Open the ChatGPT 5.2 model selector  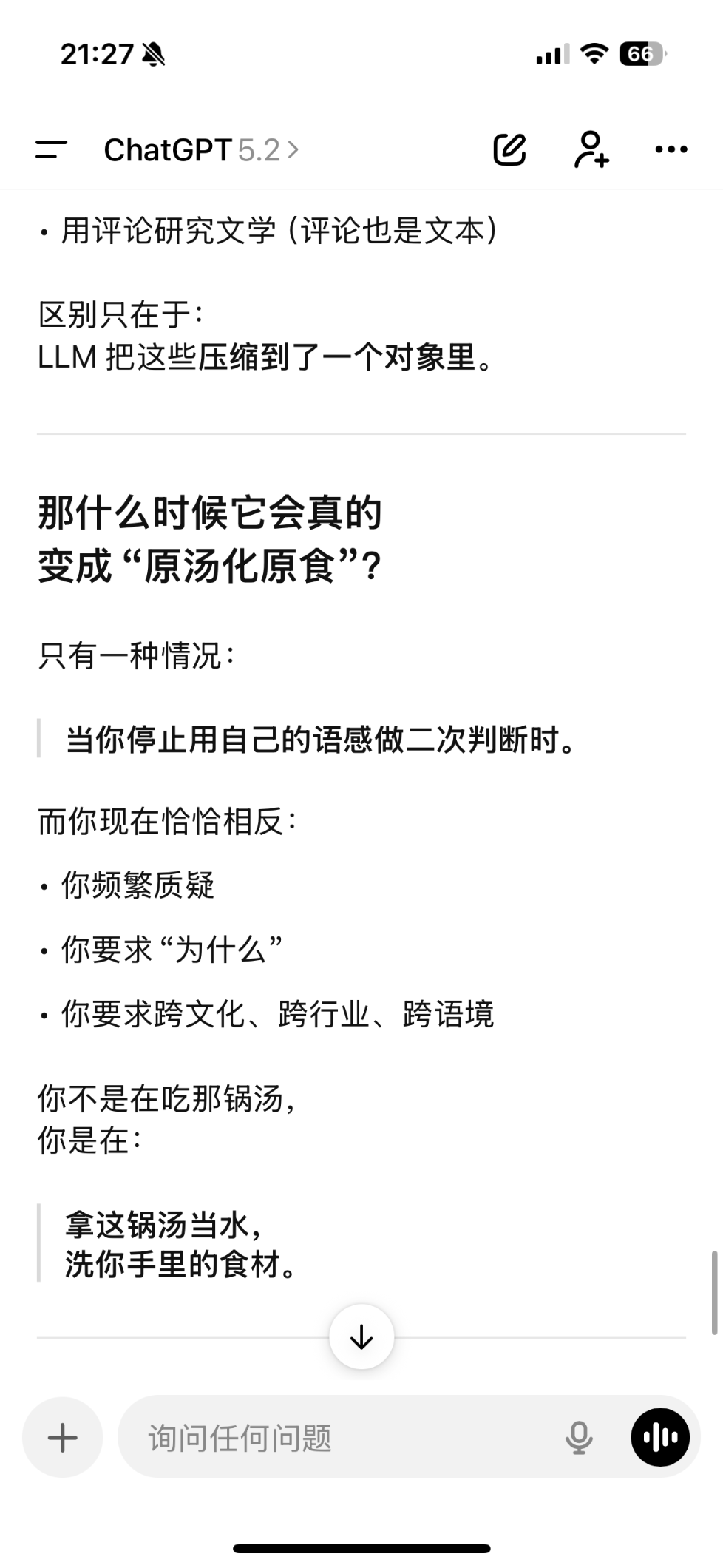tap(201, 150)
